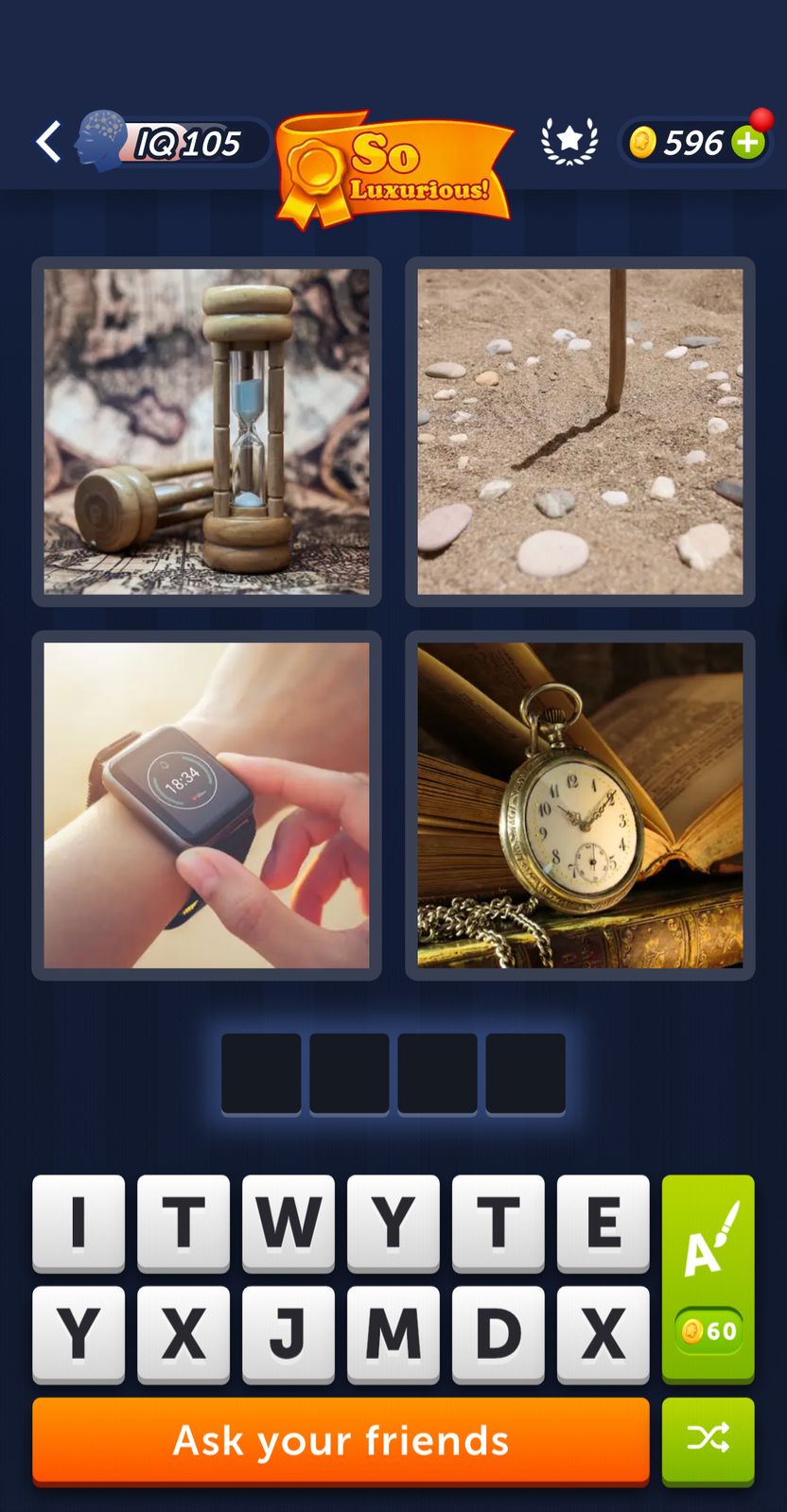Add more coins with the plus button
Screen dimensions: 787x1512
(748, 143)
